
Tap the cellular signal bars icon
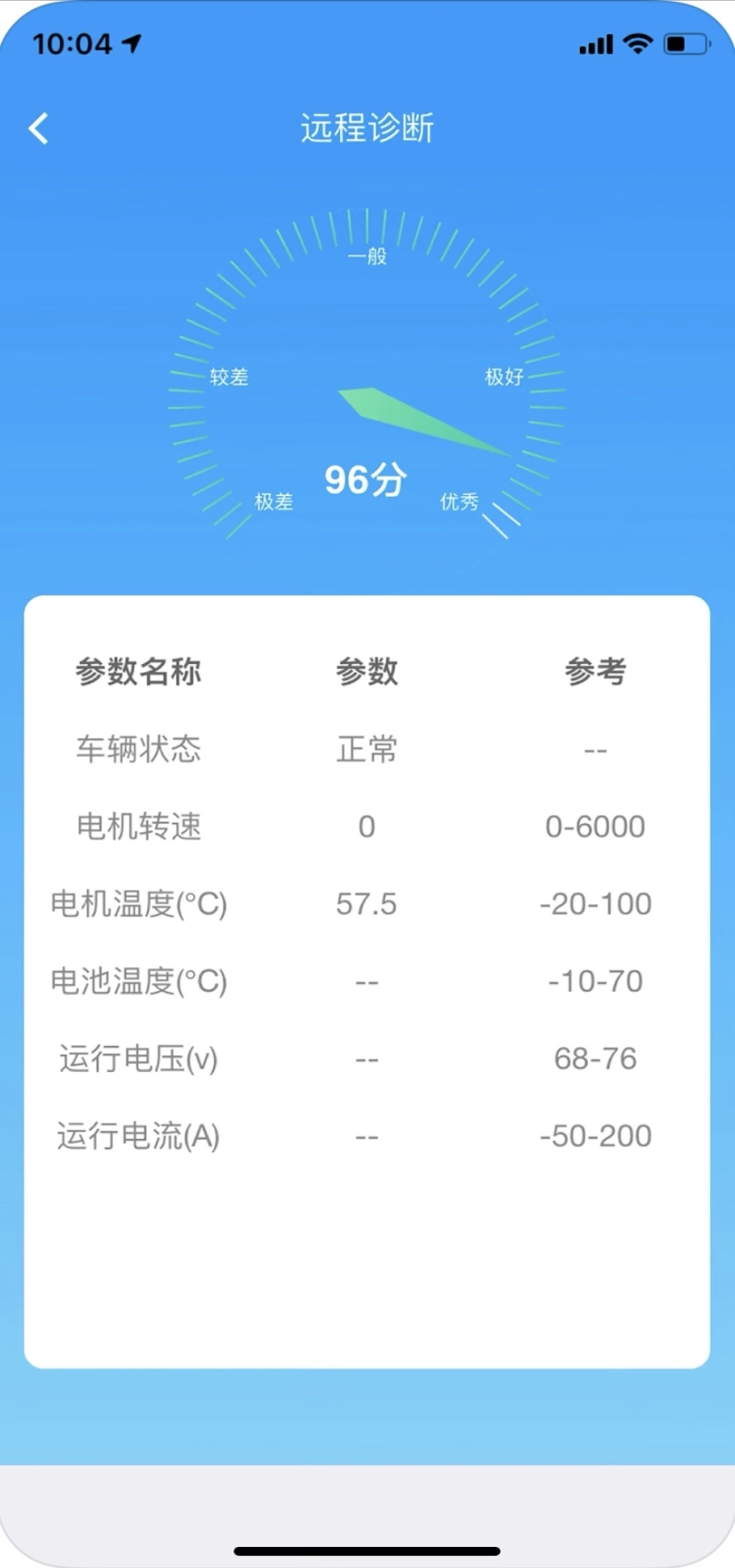[594, 42]
